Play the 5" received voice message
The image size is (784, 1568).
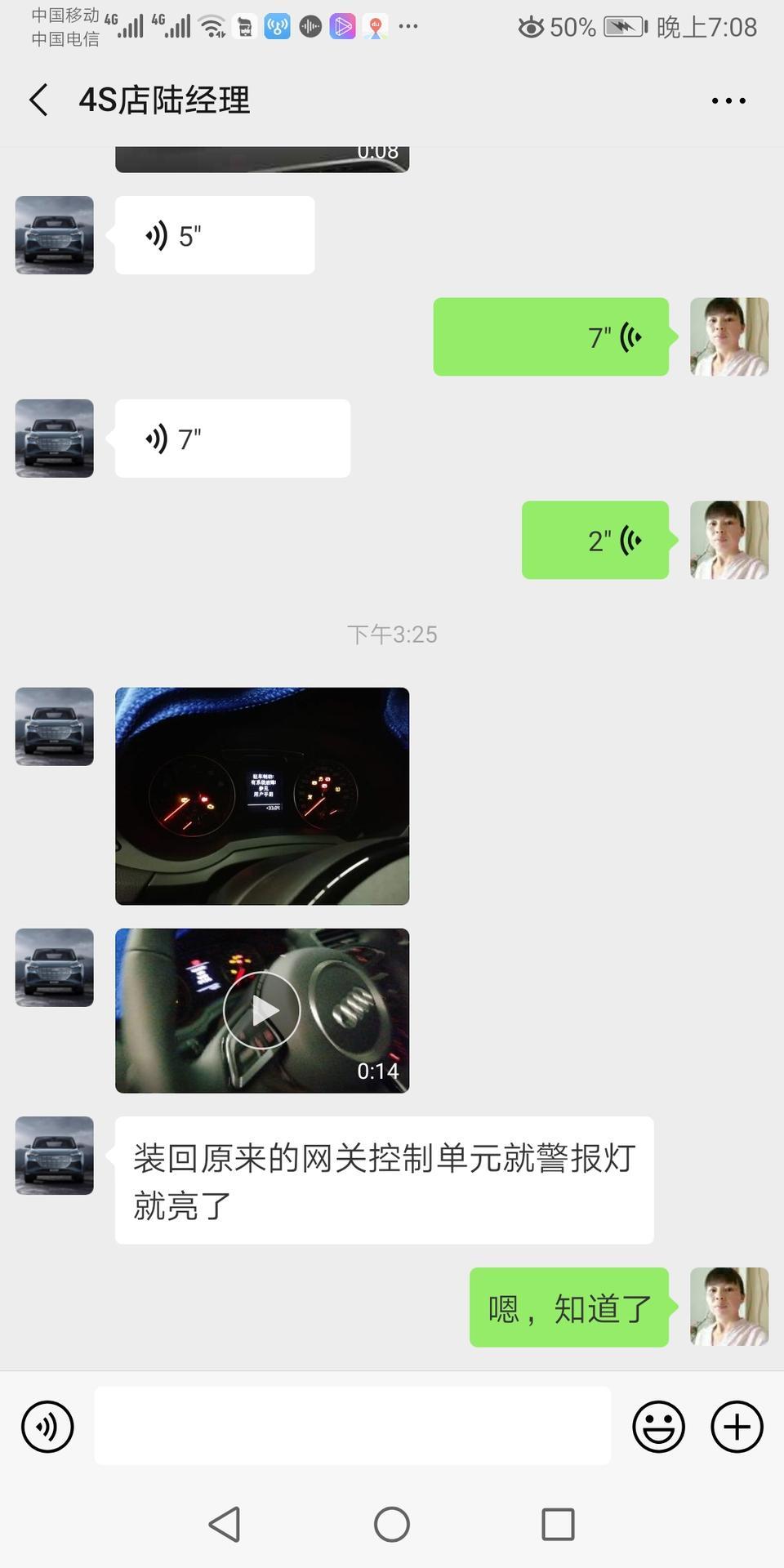point(215,235)
